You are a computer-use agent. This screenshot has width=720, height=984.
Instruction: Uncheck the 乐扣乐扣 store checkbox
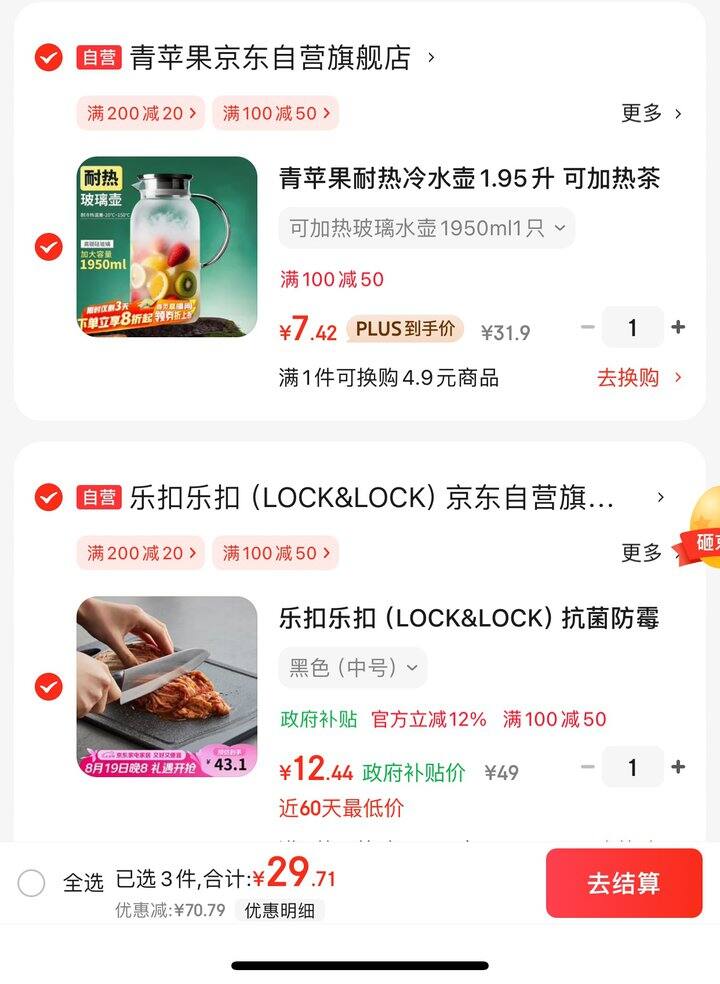(x=48, y=497)
